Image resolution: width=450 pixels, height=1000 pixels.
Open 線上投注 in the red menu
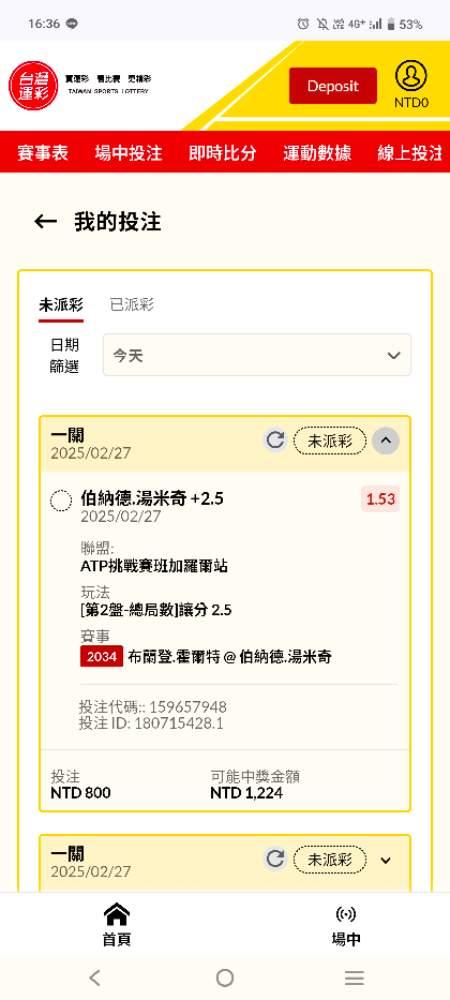click(x=410, y=153)
